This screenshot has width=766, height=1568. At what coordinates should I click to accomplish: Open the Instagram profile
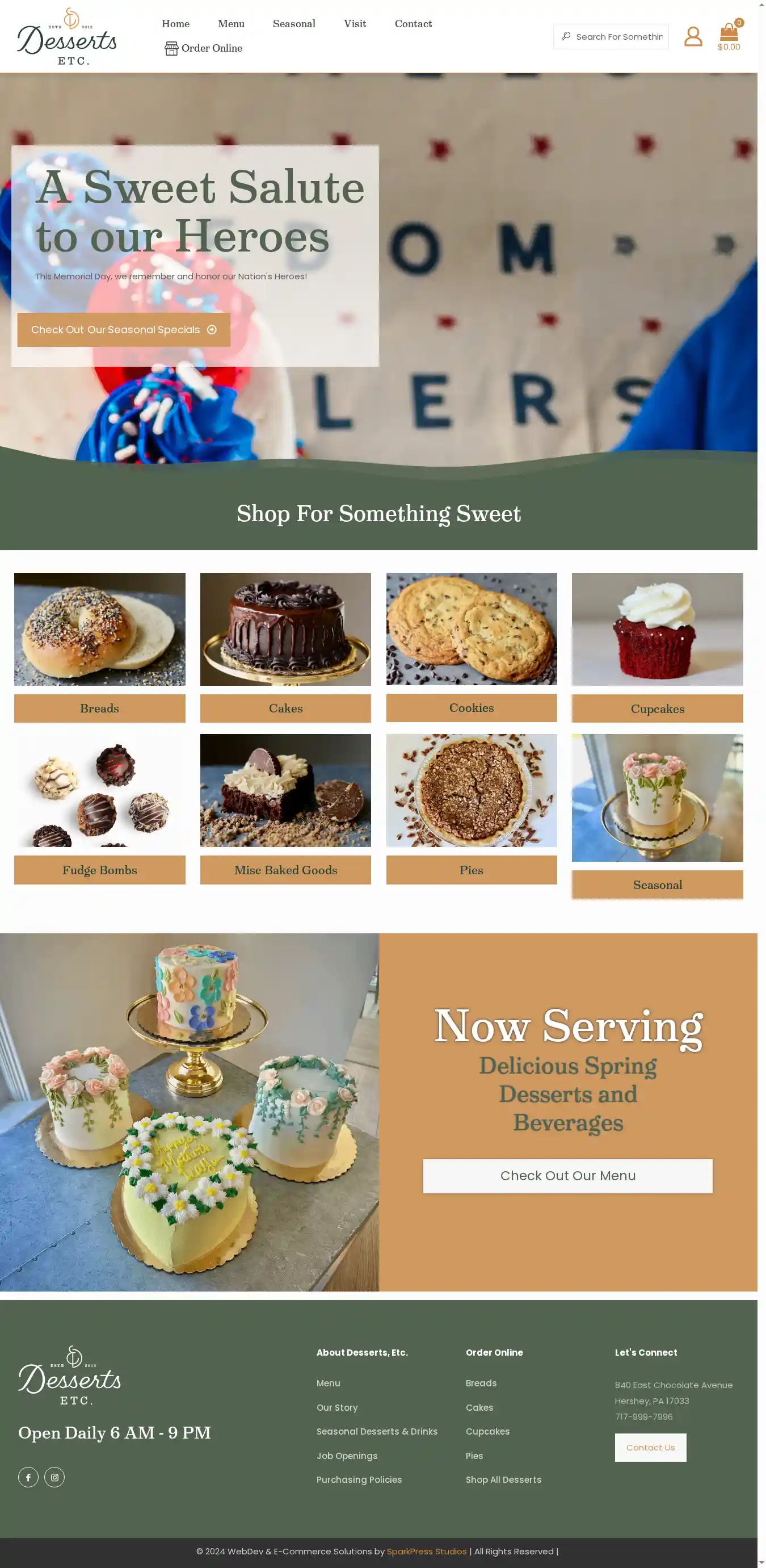tap(54, 1477)
